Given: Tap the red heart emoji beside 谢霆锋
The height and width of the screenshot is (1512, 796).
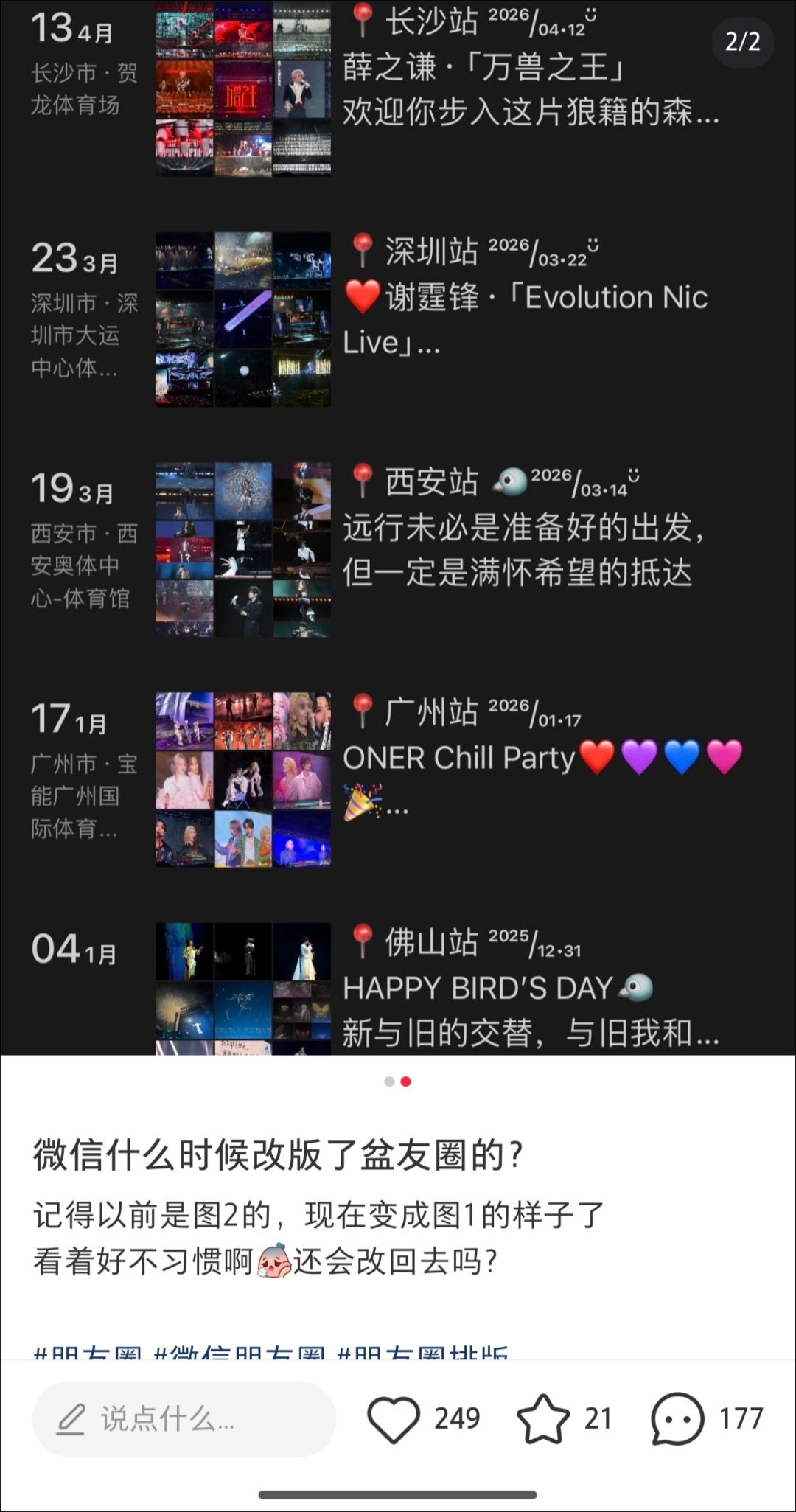Looking at the screenshot, I should (362, 297).
